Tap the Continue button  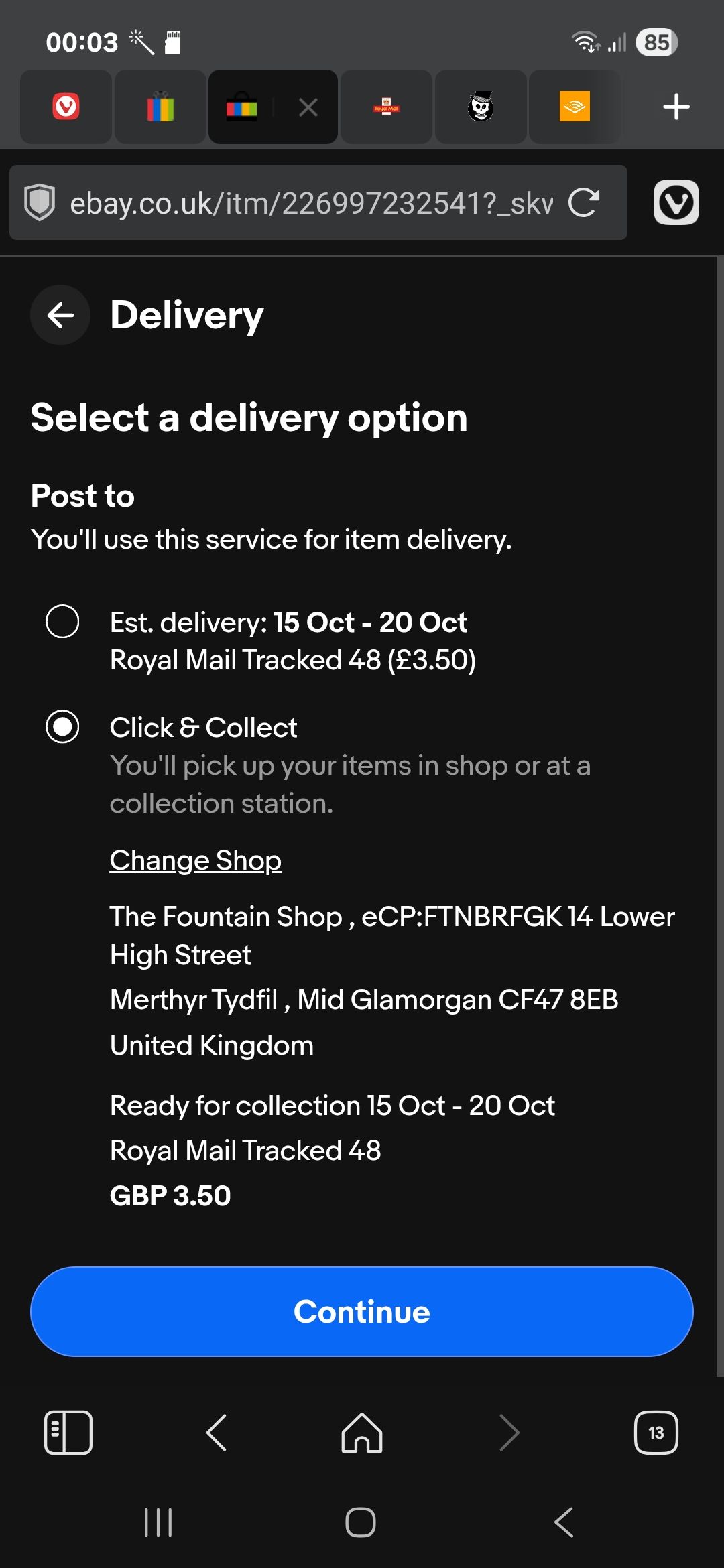tap(362, 1311)
